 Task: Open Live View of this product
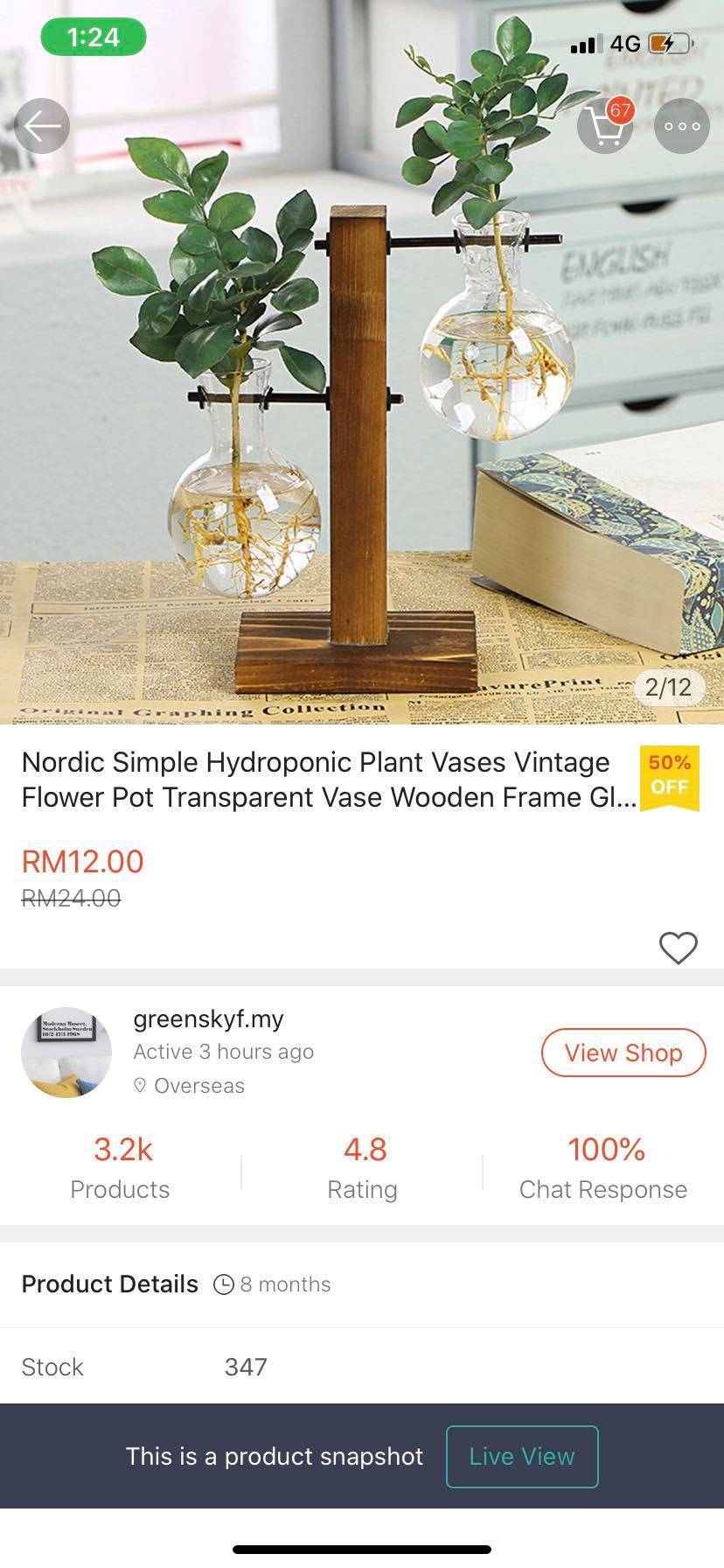(x=522, y=1456)
